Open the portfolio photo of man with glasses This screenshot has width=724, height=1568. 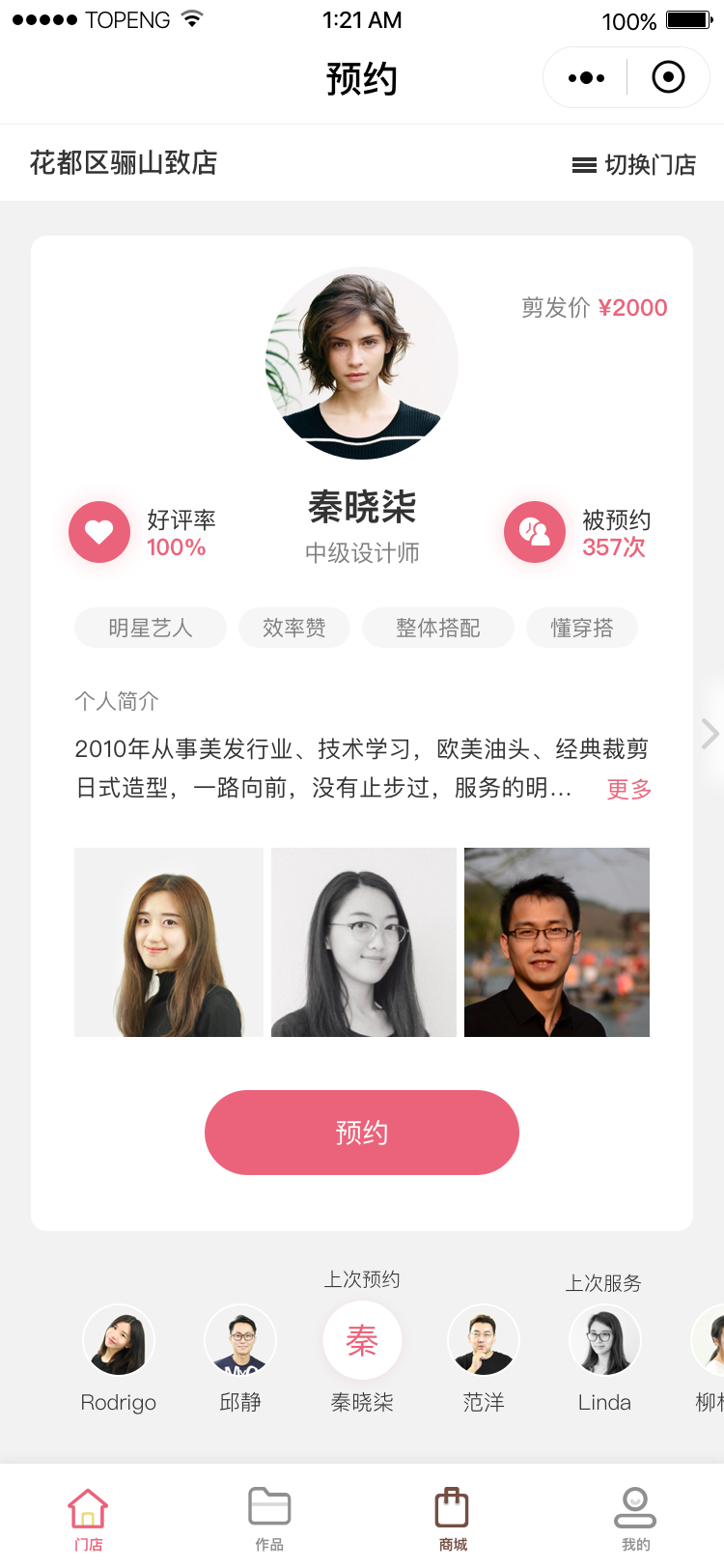(557, 942)
